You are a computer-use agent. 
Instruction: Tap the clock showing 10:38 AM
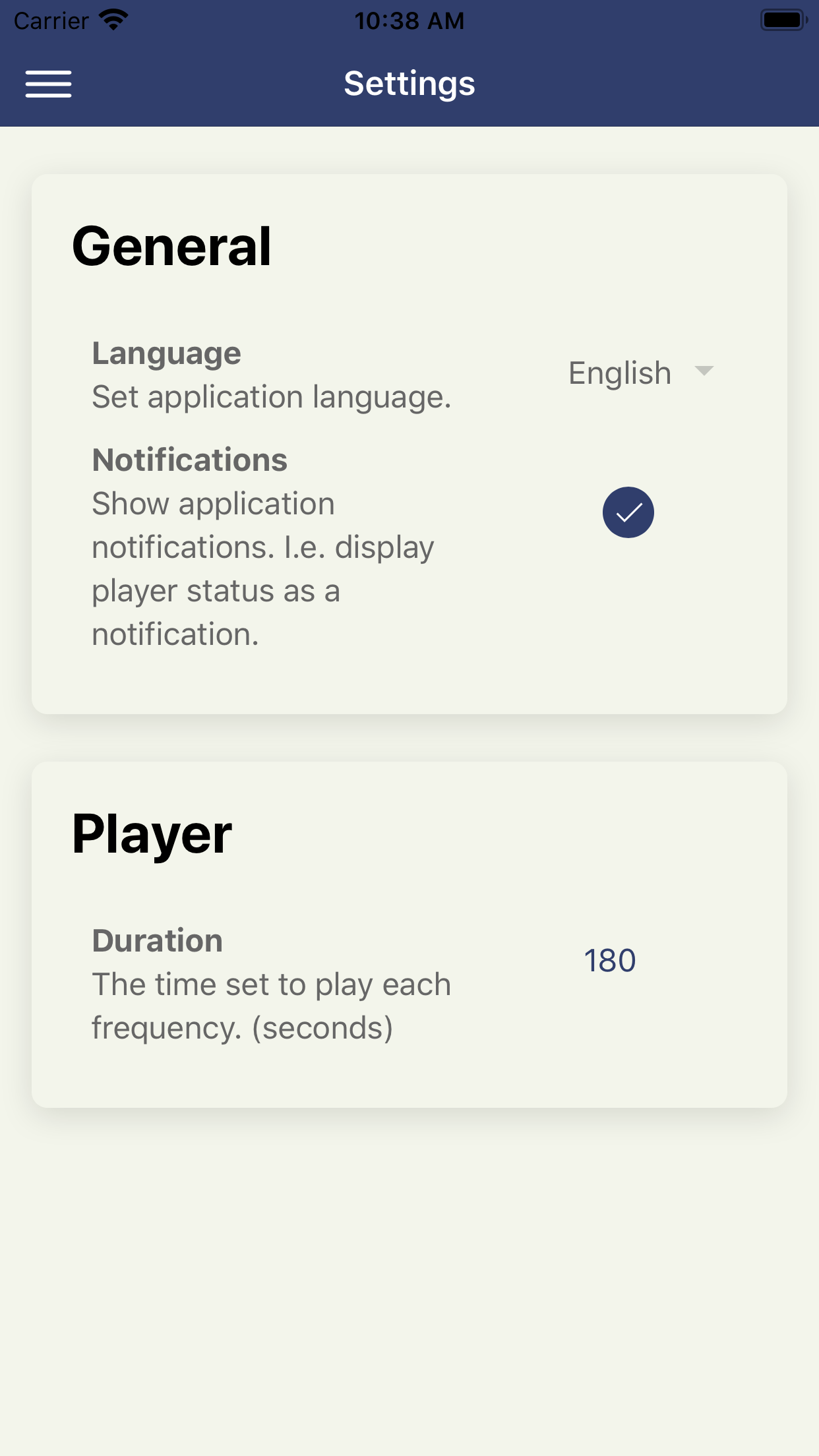pos(409,20)
